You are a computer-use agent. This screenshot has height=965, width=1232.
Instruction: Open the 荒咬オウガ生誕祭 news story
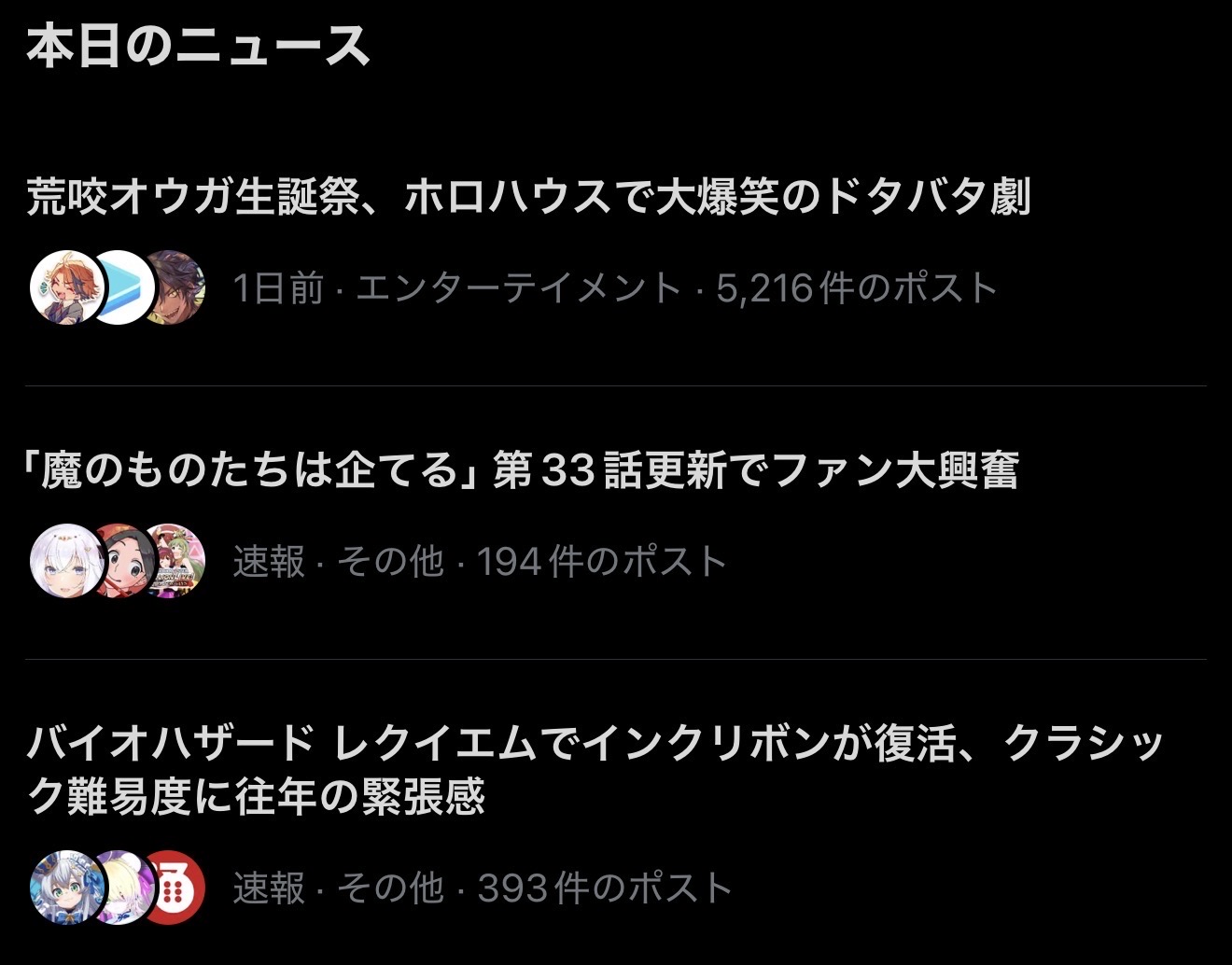pyautogui.click(x=527, y=198)
